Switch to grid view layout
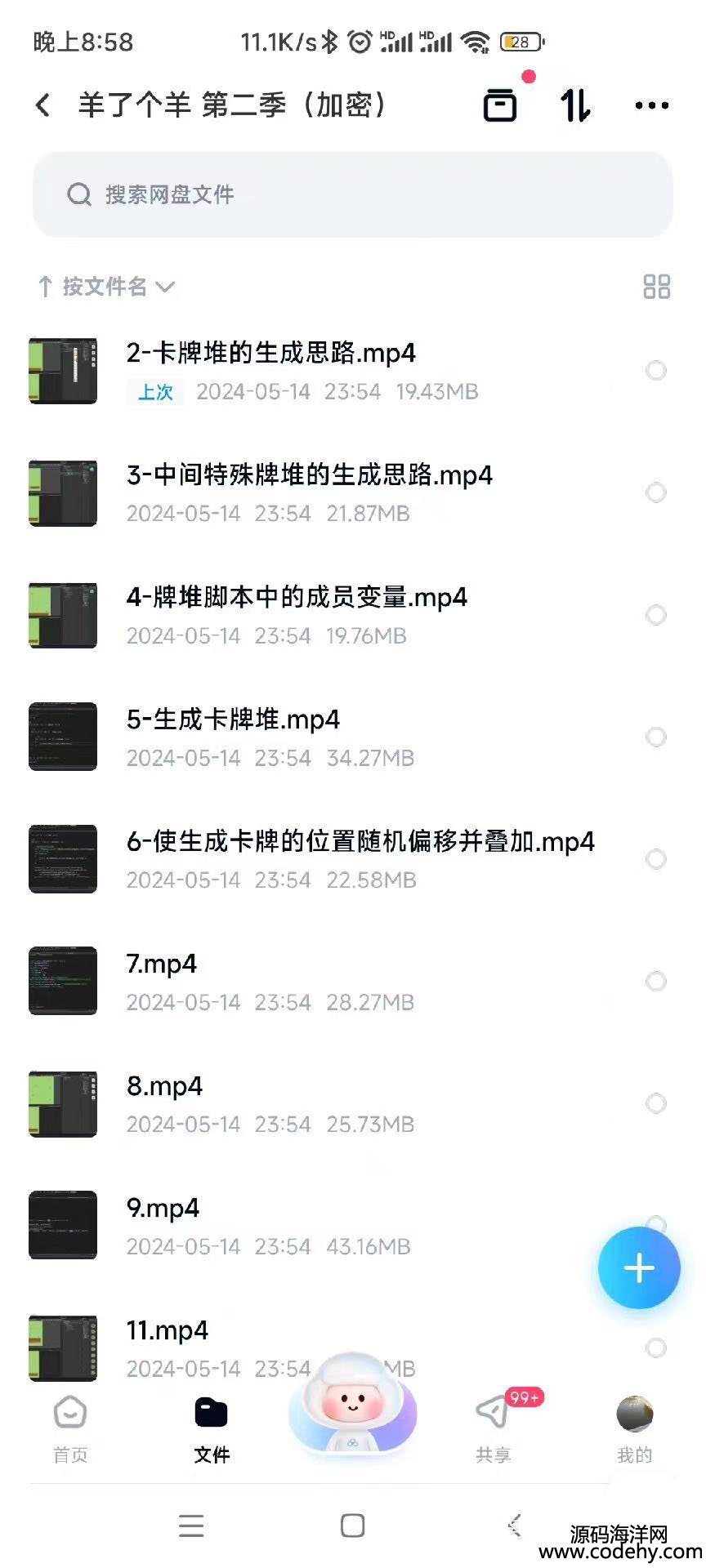This screenshot has width=706, height=1568. pos(656,287)
